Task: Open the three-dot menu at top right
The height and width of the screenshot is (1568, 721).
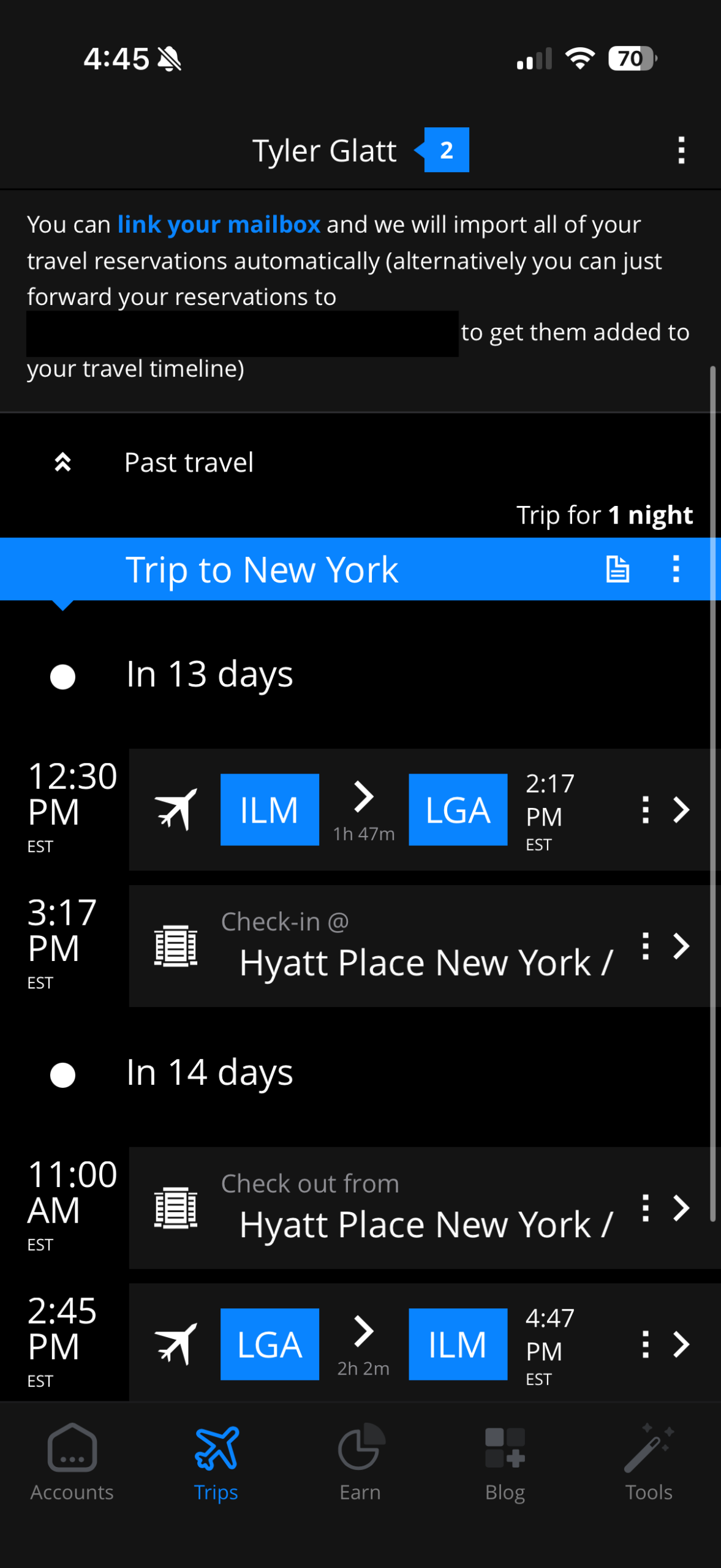Action: [x=681, y=150]
